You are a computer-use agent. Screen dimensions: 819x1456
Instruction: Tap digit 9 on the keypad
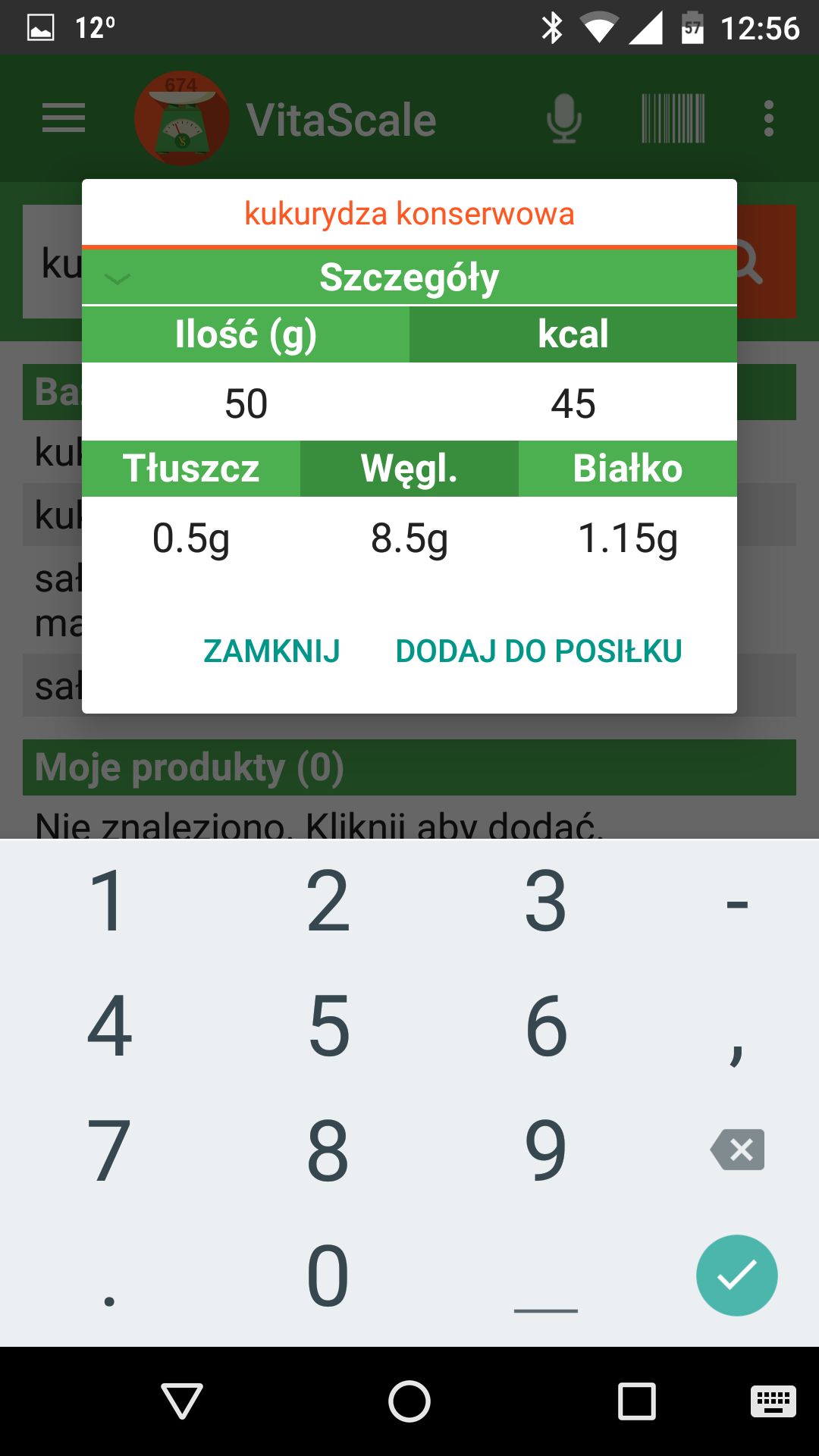click(x=546, y=1149)
